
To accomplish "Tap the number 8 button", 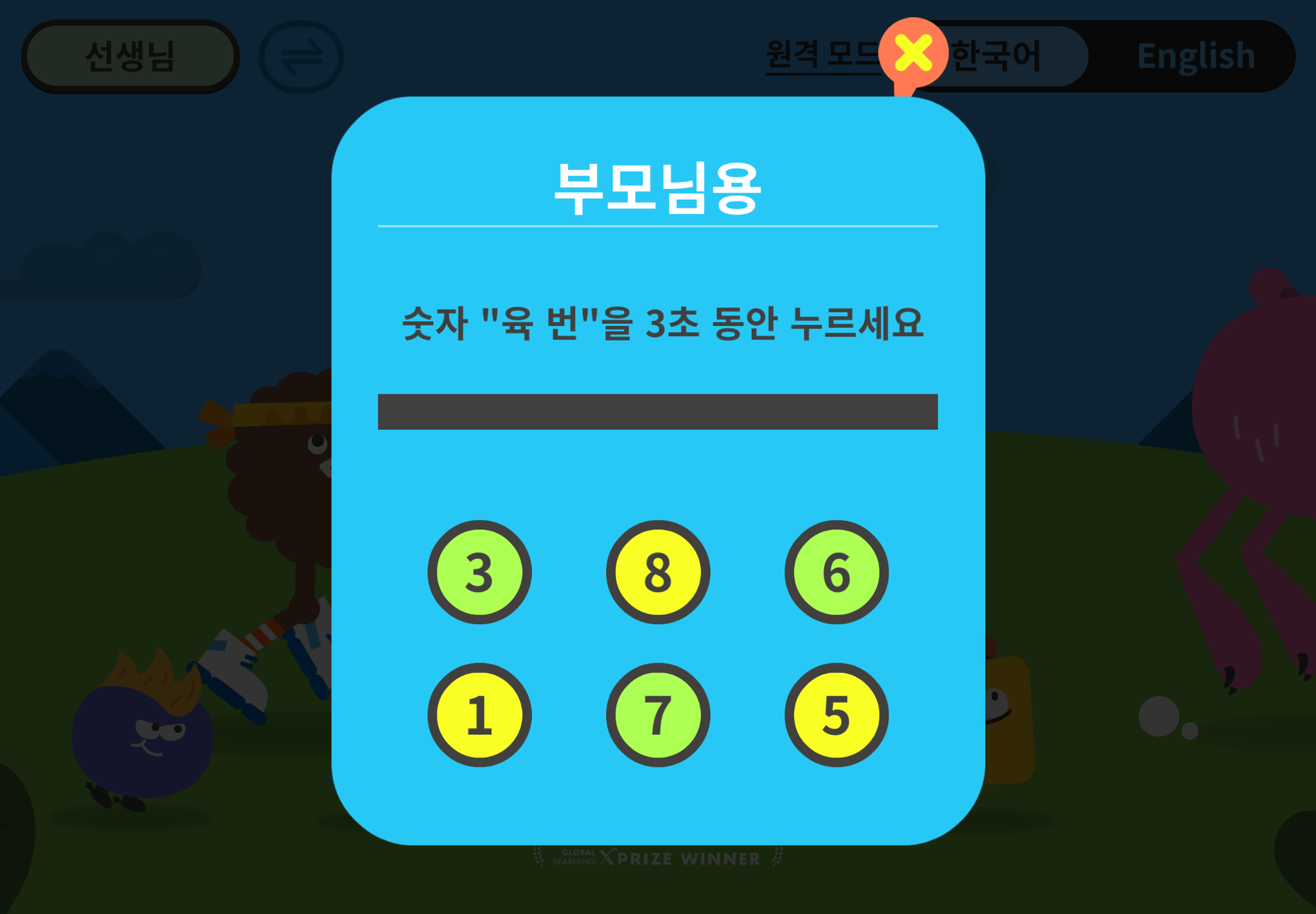I will tap(658, 572).
